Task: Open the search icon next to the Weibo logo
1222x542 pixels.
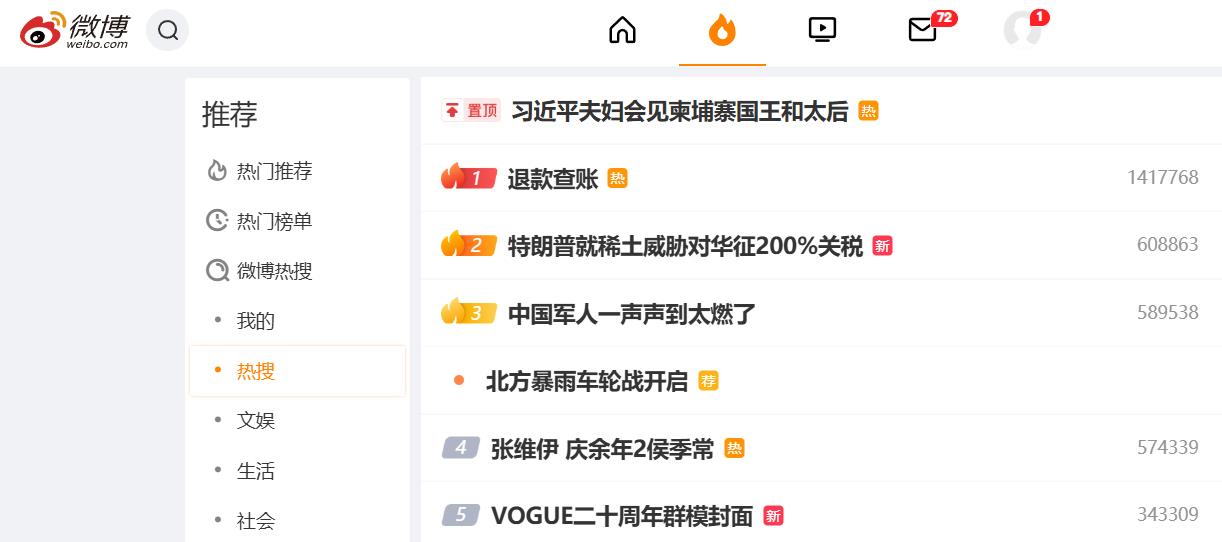Action: [x=168, y=31]
